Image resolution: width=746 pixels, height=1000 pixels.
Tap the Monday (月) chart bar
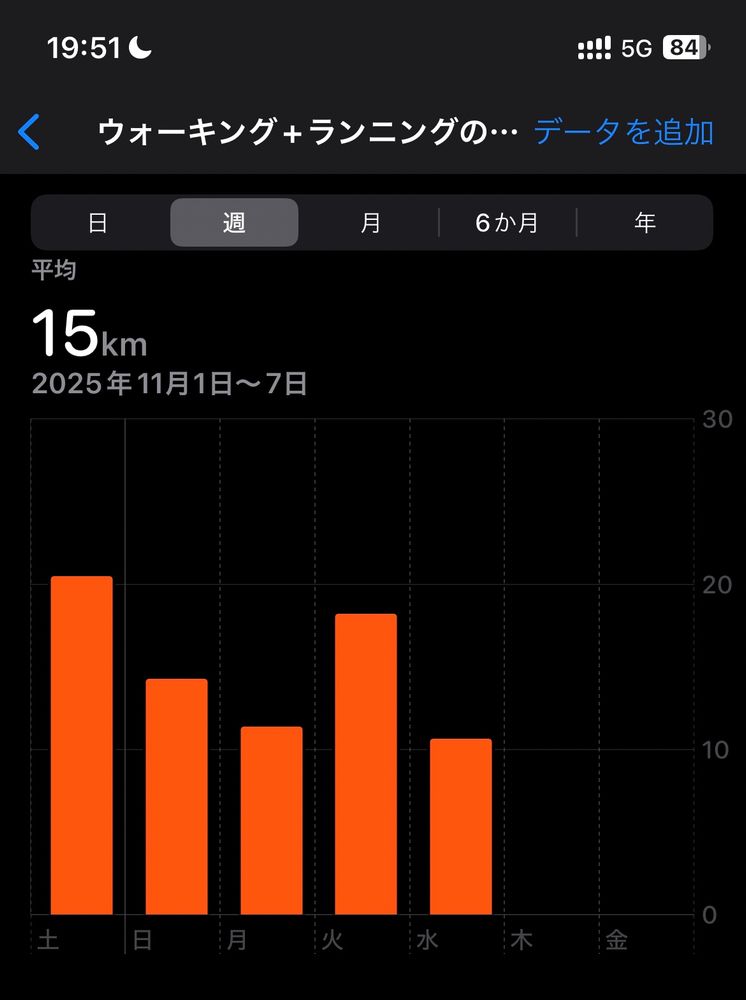click(x=272, y=820)
